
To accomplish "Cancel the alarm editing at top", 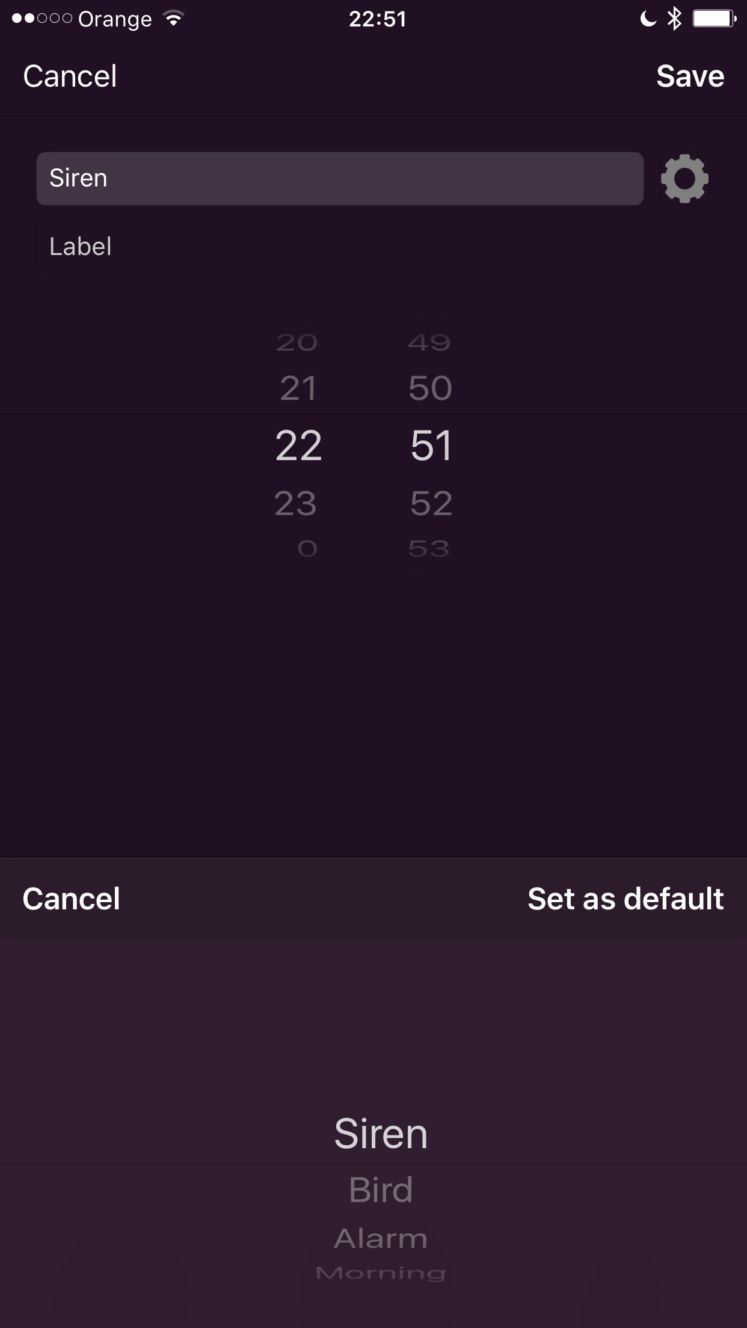I will tap(70, 76).
